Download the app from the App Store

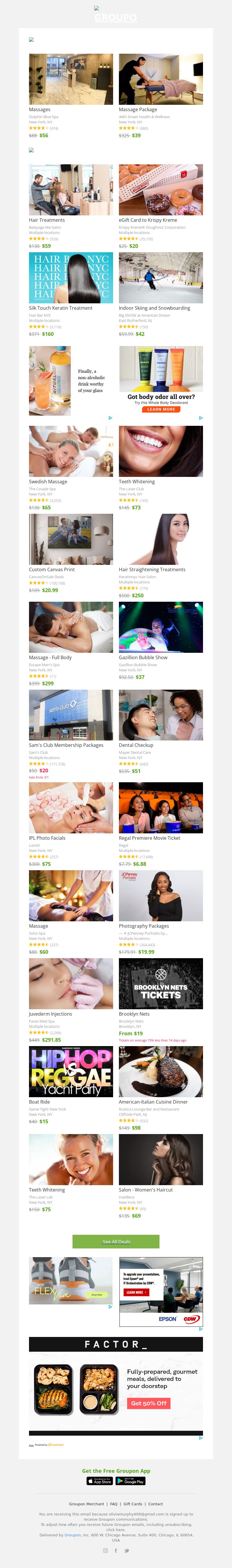pyautogui.click(x=99, y=1481)
